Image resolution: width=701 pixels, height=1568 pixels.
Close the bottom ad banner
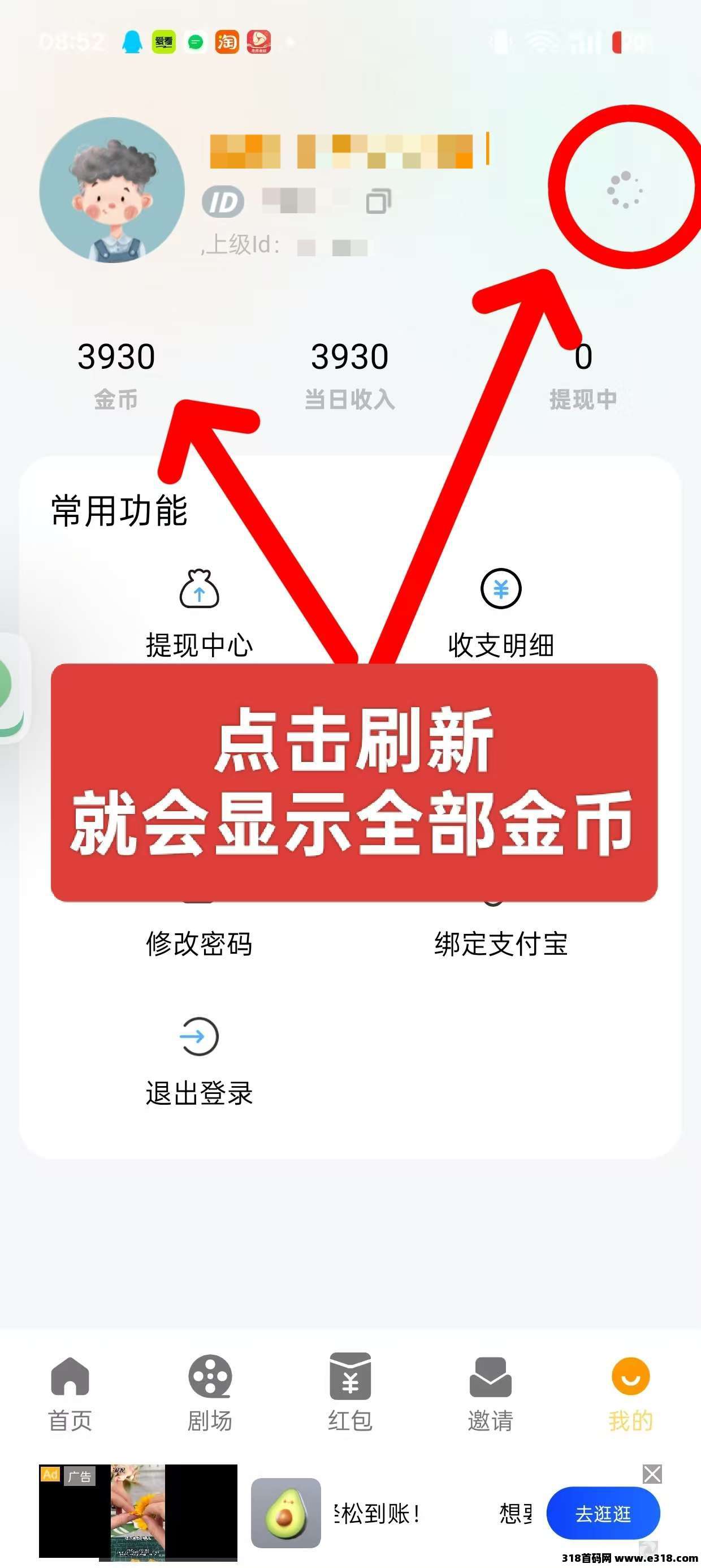click(x=652, y=1474)
